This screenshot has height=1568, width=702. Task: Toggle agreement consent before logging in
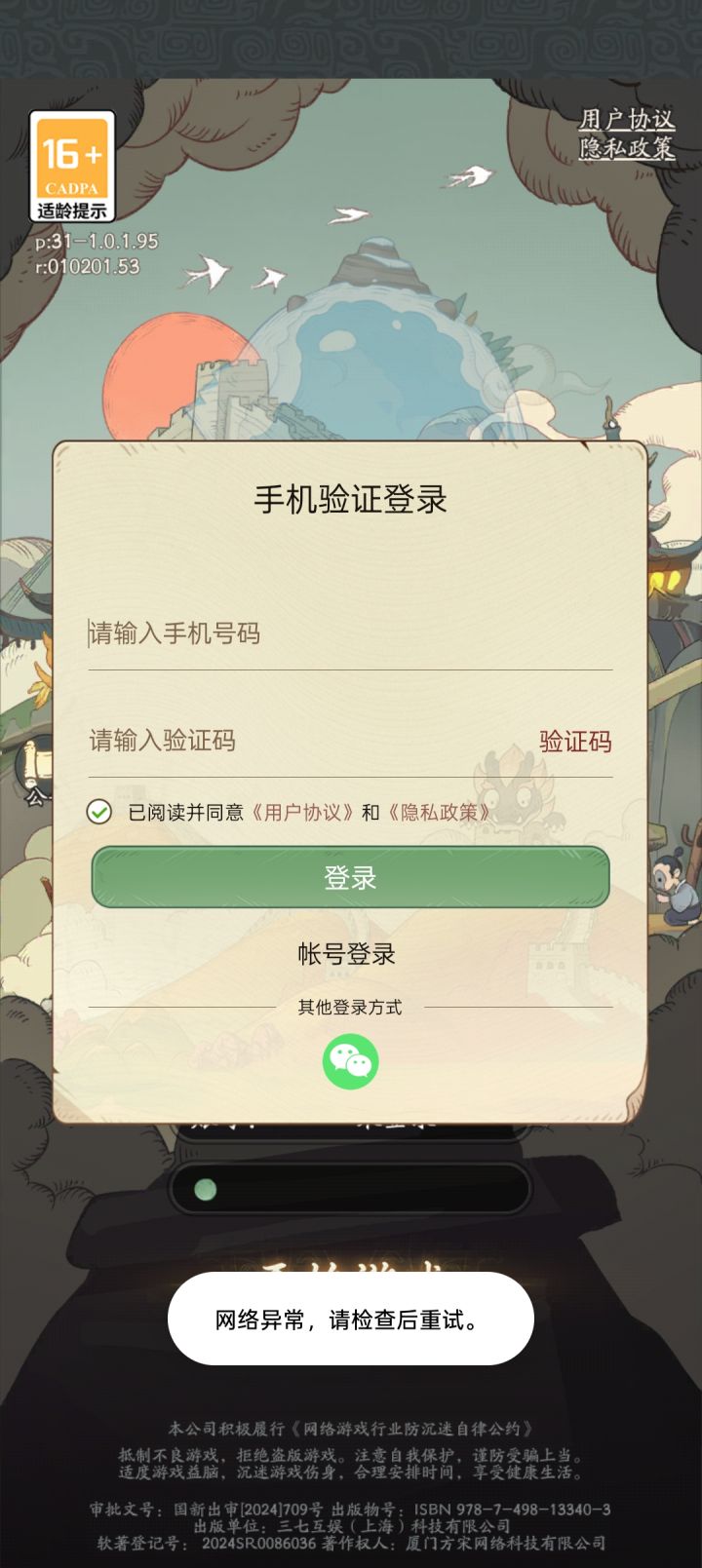(x=98, y=812)
